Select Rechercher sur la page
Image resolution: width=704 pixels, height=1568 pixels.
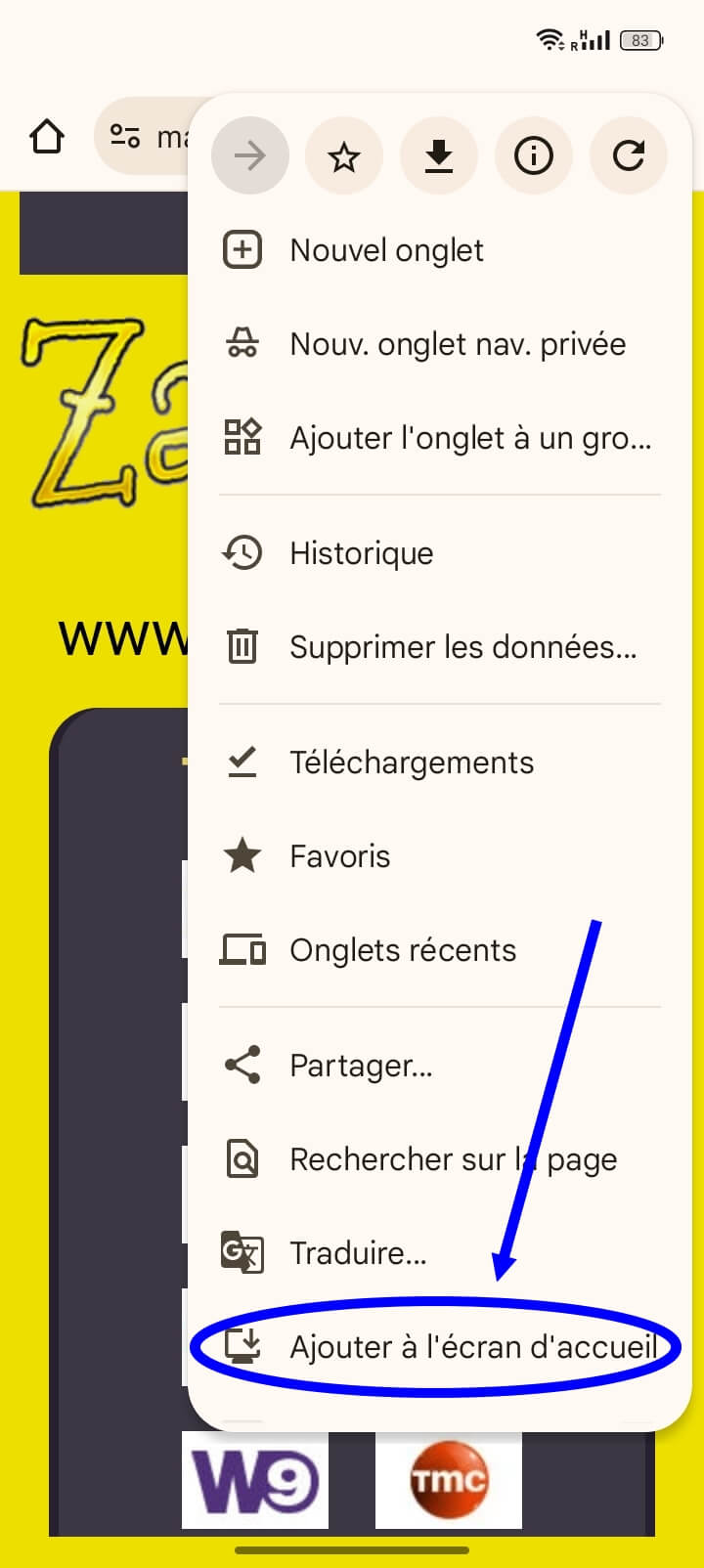point(453,1159)
